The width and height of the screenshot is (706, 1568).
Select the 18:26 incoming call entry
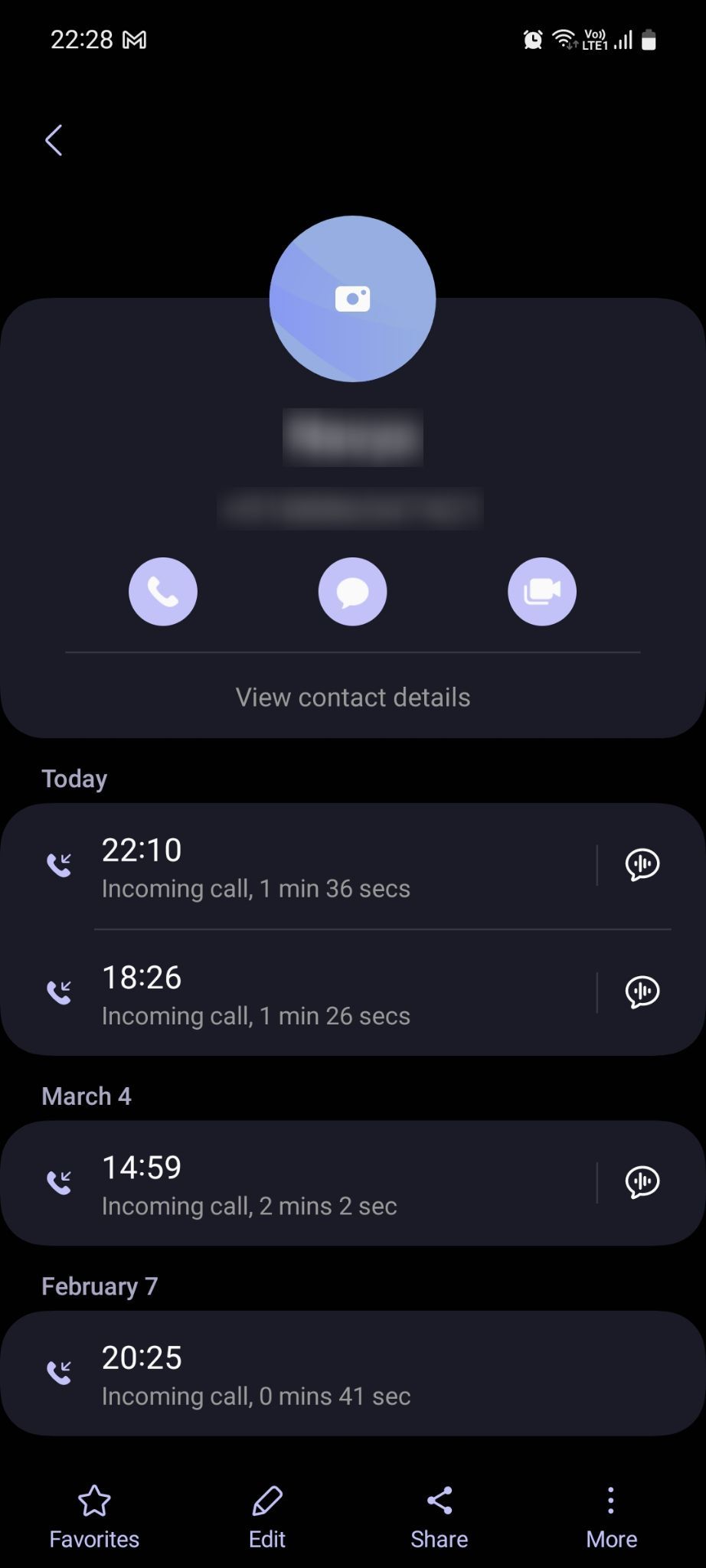306,991
